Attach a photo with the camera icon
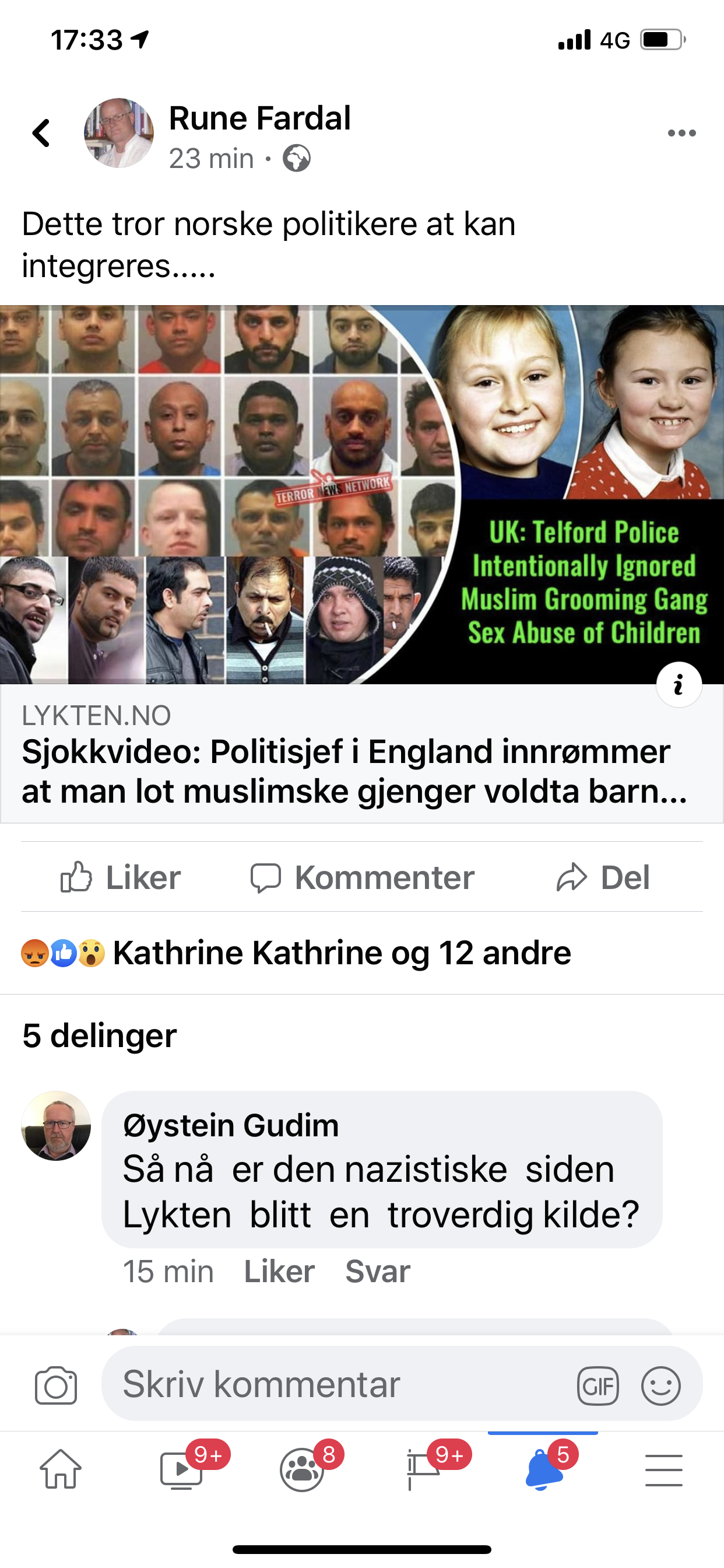Viewport: 724px width, 1568px height. coord(56,1385)
